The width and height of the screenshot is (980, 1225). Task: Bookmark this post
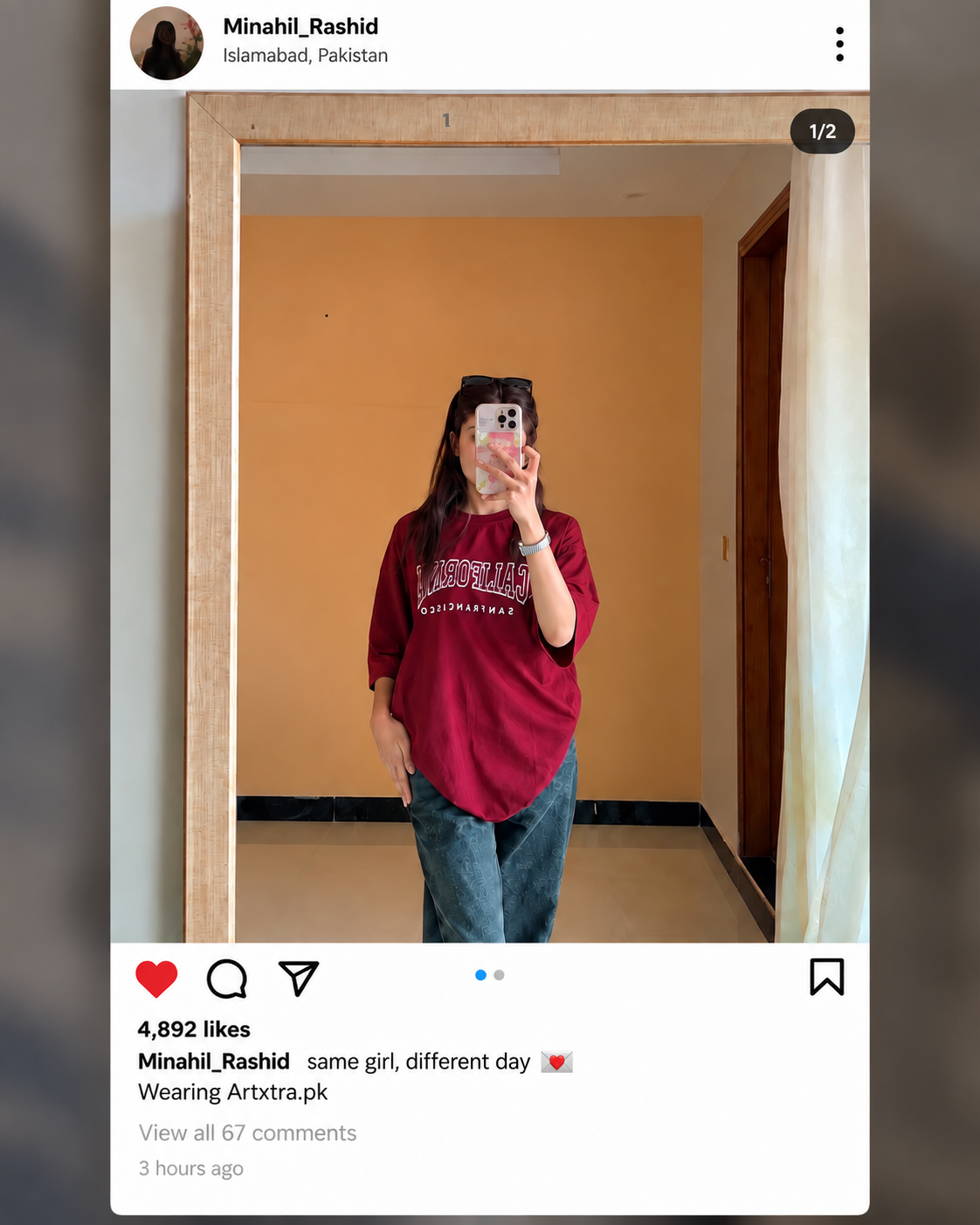coord(826,977)
